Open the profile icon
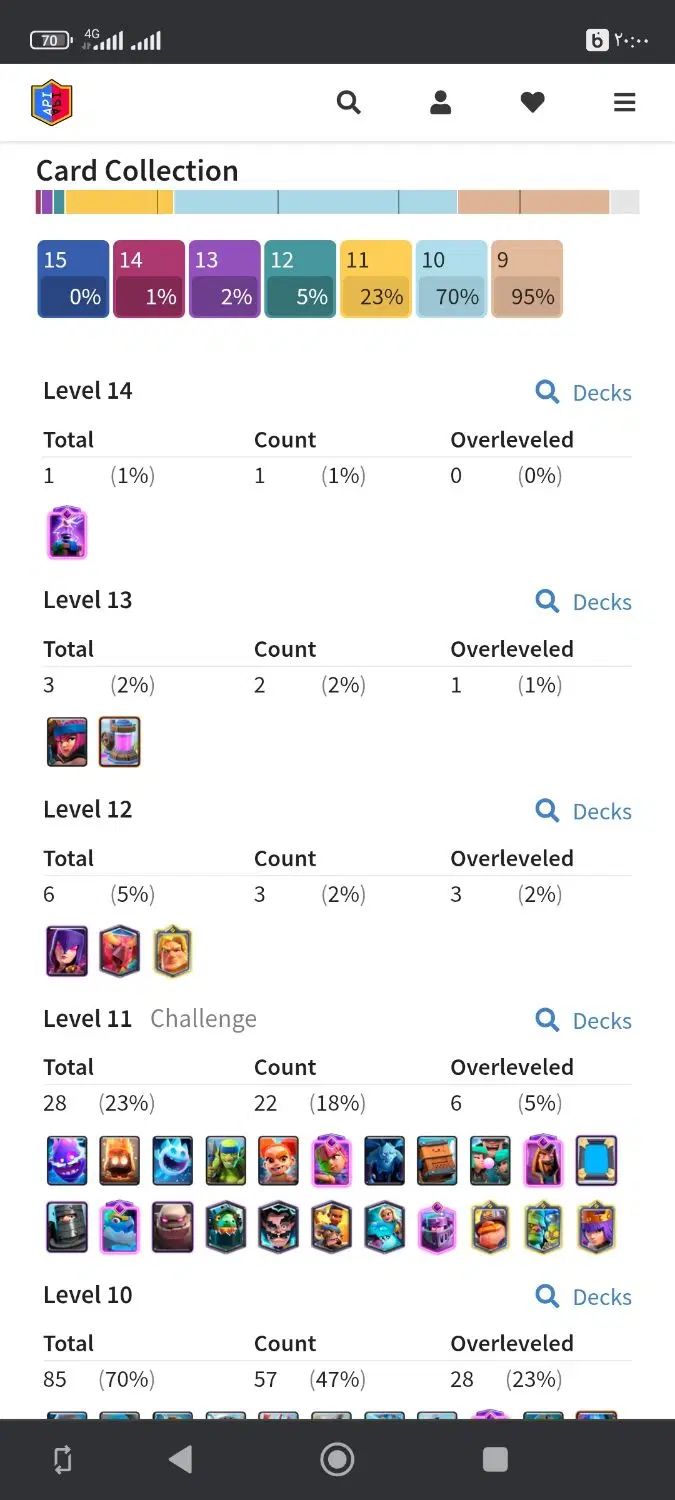Image resolution: width=675 pixels, height=1500 pixels. (440, 102)
